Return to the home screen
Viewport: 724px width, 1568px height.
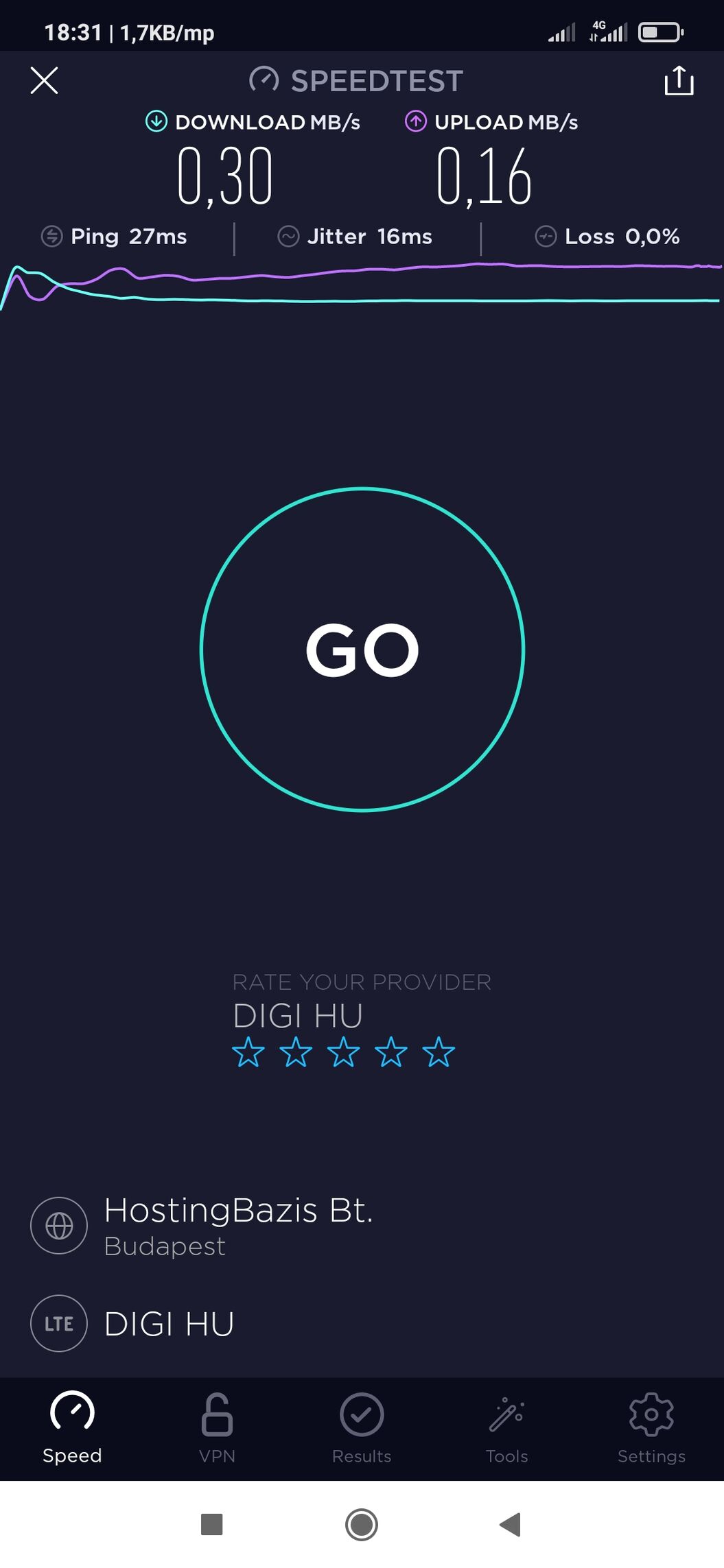(362, 1524)
